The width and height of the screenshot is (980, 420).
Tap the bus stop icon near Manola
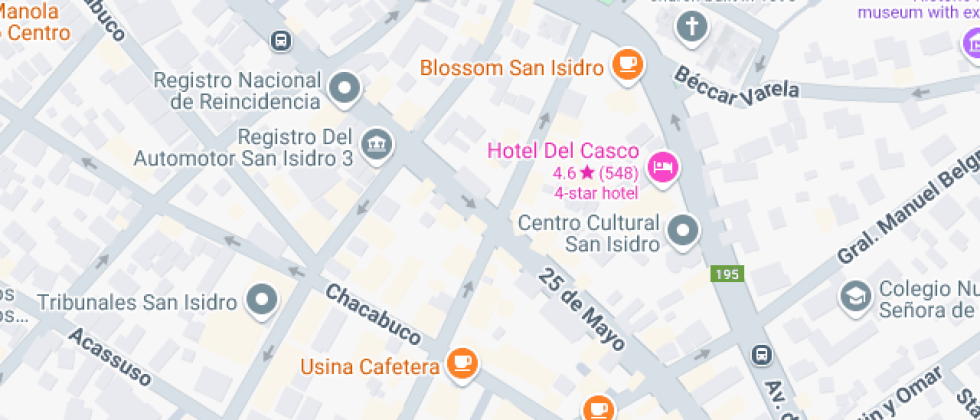point(281,40)
